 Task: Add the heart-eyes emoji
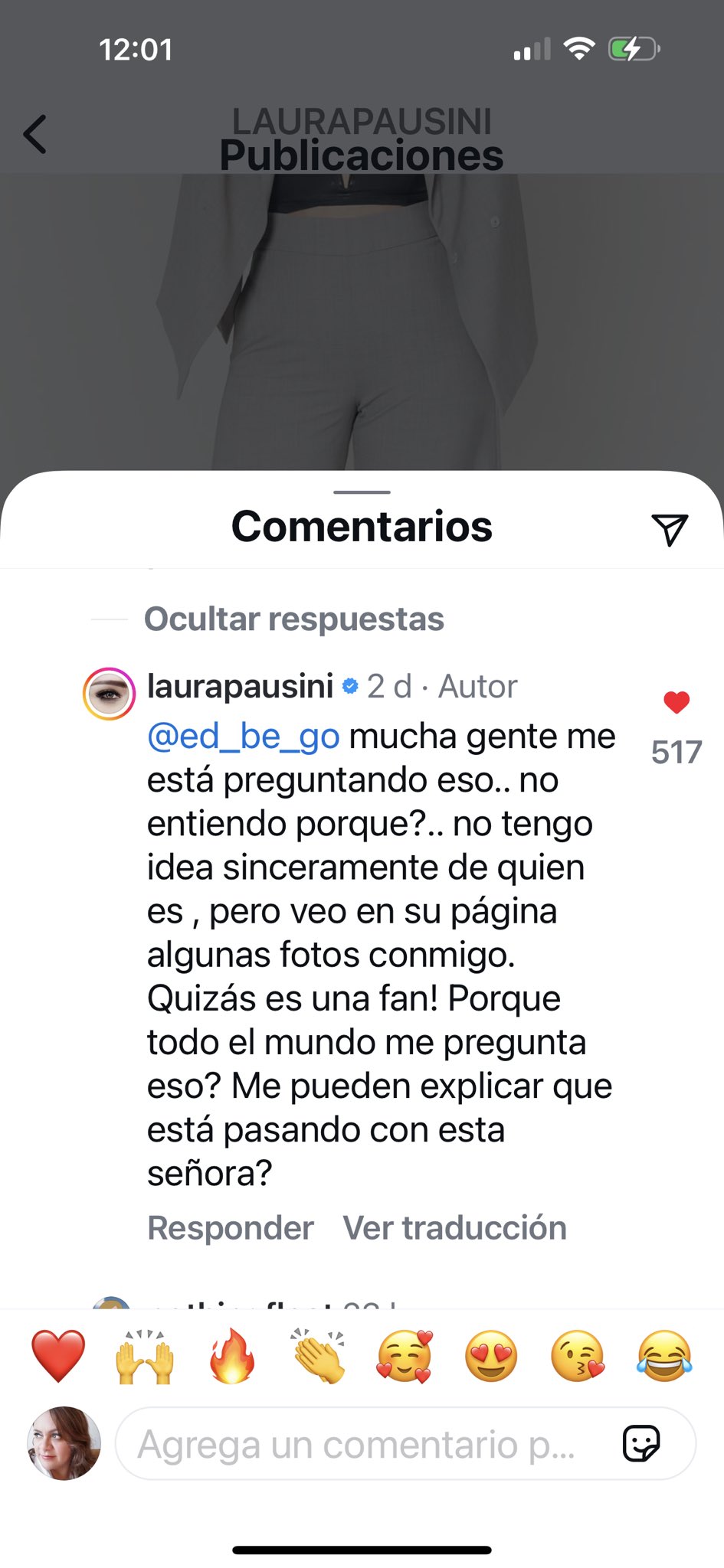coord(491,1357)
